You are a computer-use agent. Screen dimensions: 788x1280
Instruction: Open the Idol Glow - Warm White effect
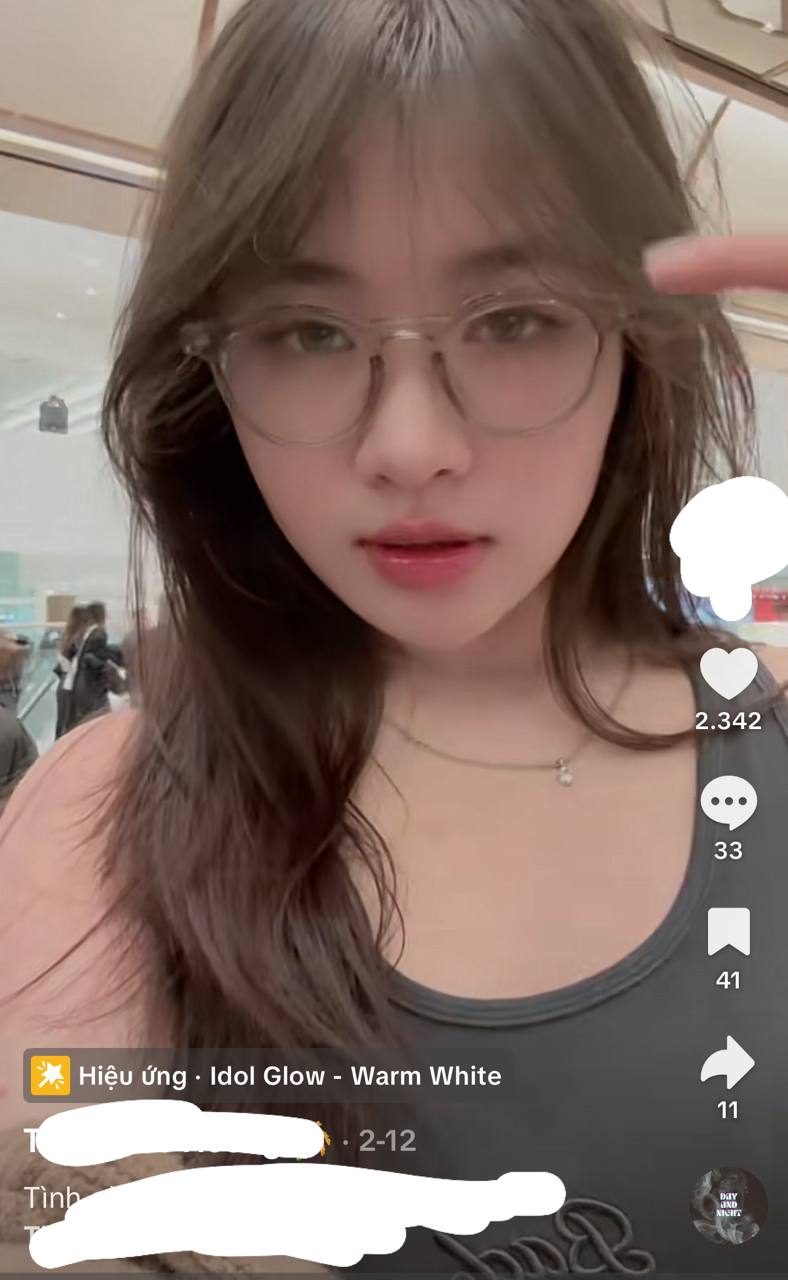click(267, 1076)
